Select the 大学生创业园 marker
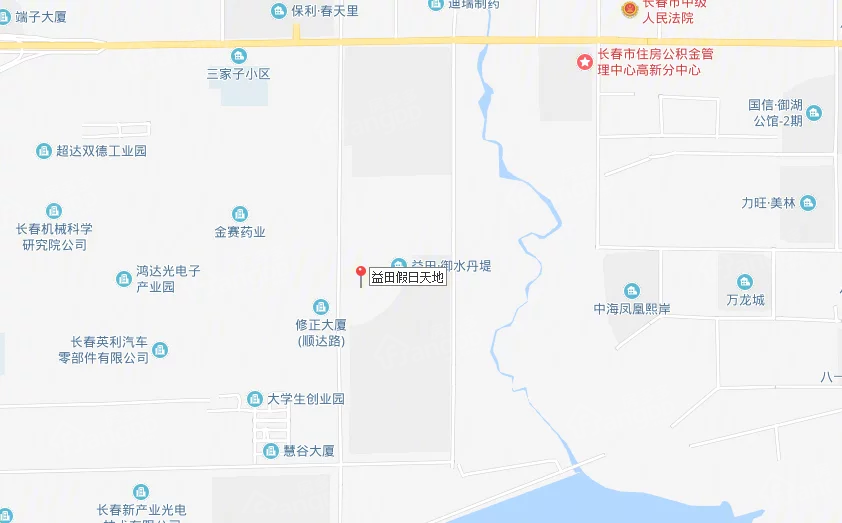 click(255, 399)
